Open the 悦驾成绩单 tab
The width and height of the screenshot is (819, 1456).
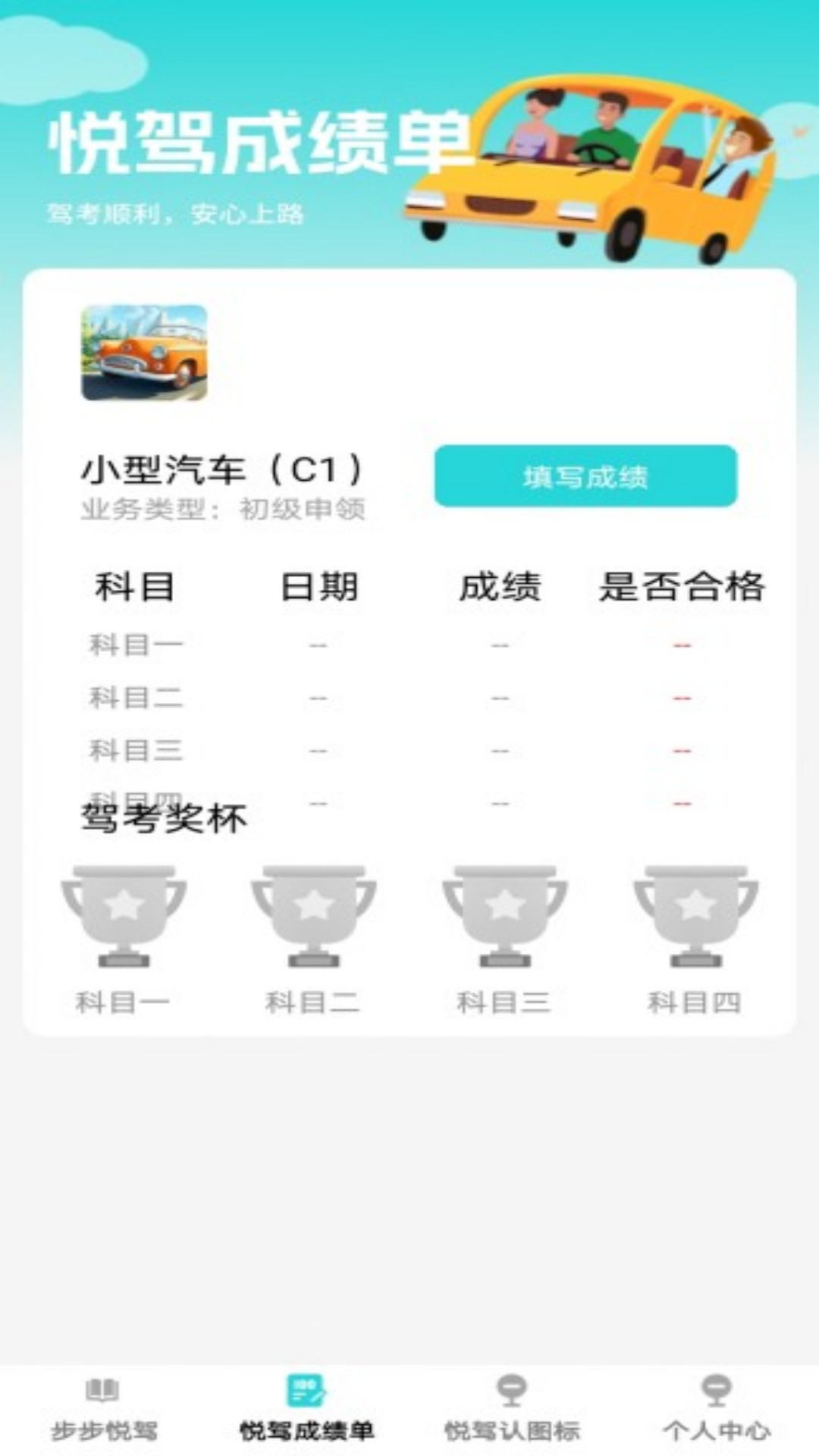pyautogui.click(x=306, y=1409)
